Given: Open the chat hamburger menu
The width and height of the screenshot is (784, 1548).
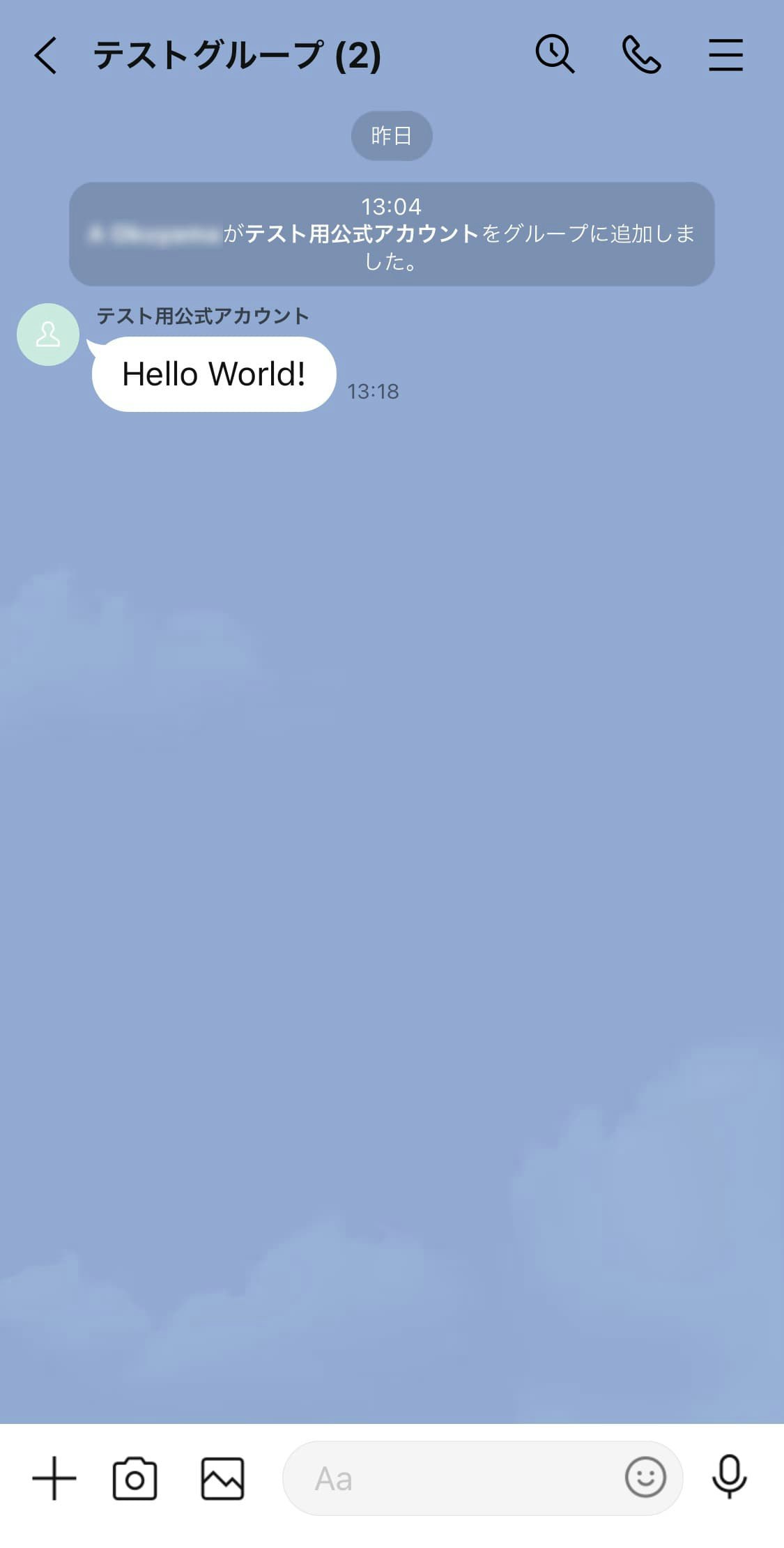Looking at the screenshot, I should coord(725,55).
